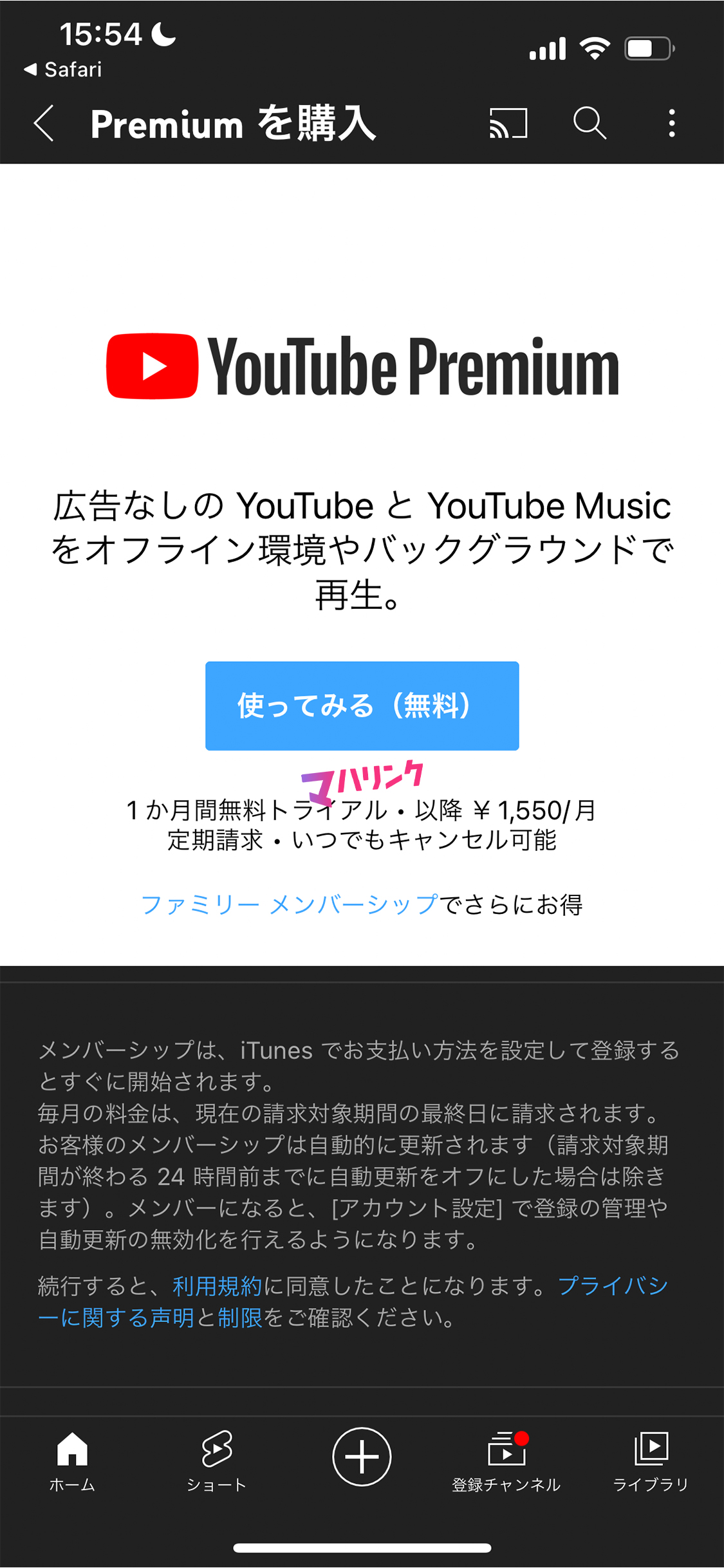Switch to the ショート tab
This screenshot has width=724, height=1568.
click(217, 1461)
